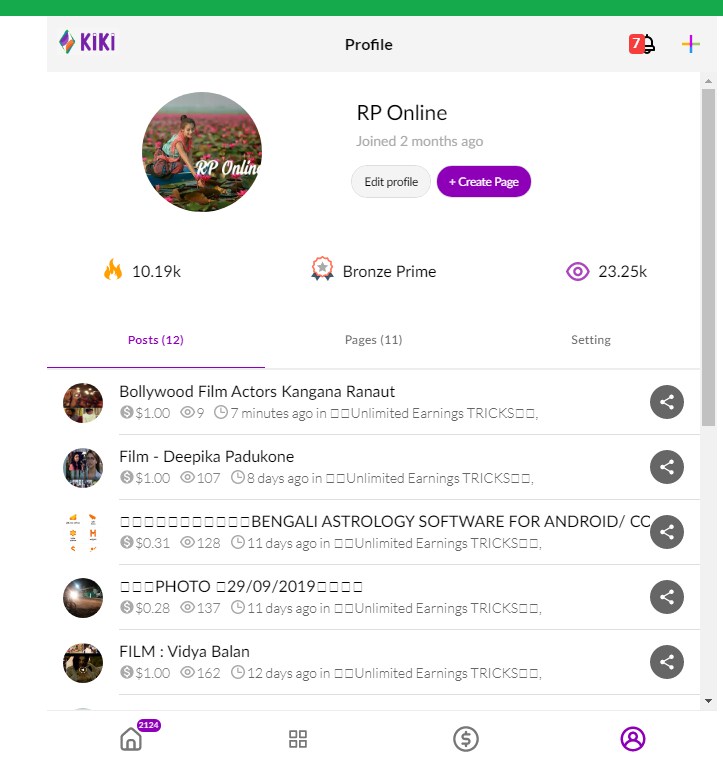This screenshot has width=723, height=759.
Task: Share the Vidya Balan film post
Action: tap(667, 662)
